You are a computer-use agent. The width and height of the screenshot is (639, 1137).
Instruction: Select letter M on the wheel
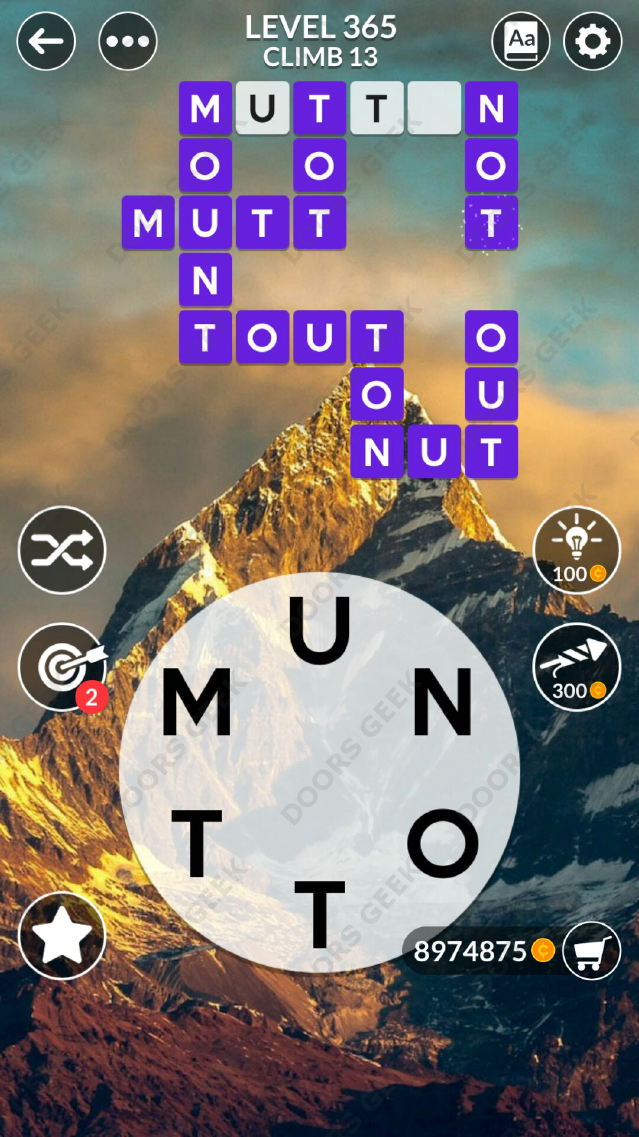pos(197,702)
